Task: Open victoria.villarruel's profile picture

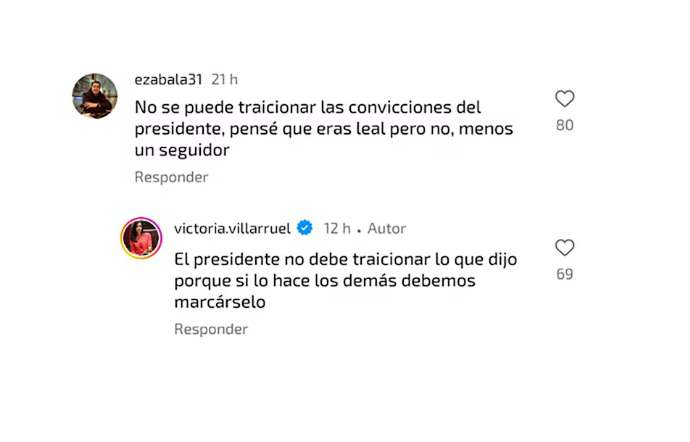Action: click(x=141, y=238)
